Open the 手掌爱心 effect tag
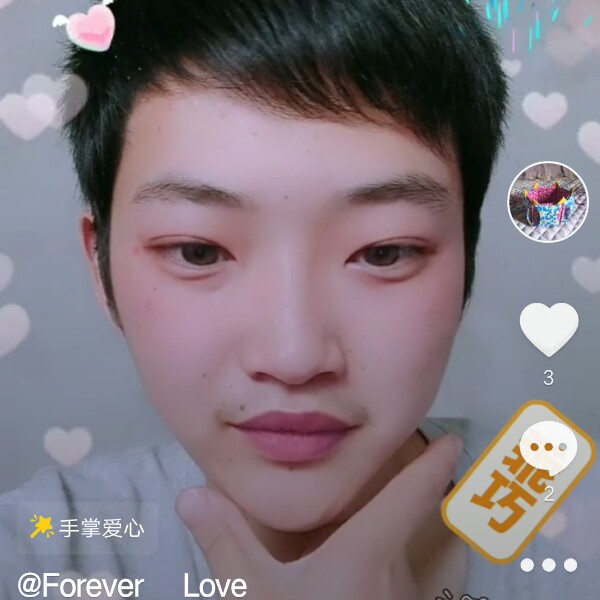The image size is (600, 600). tap(88, 527)
